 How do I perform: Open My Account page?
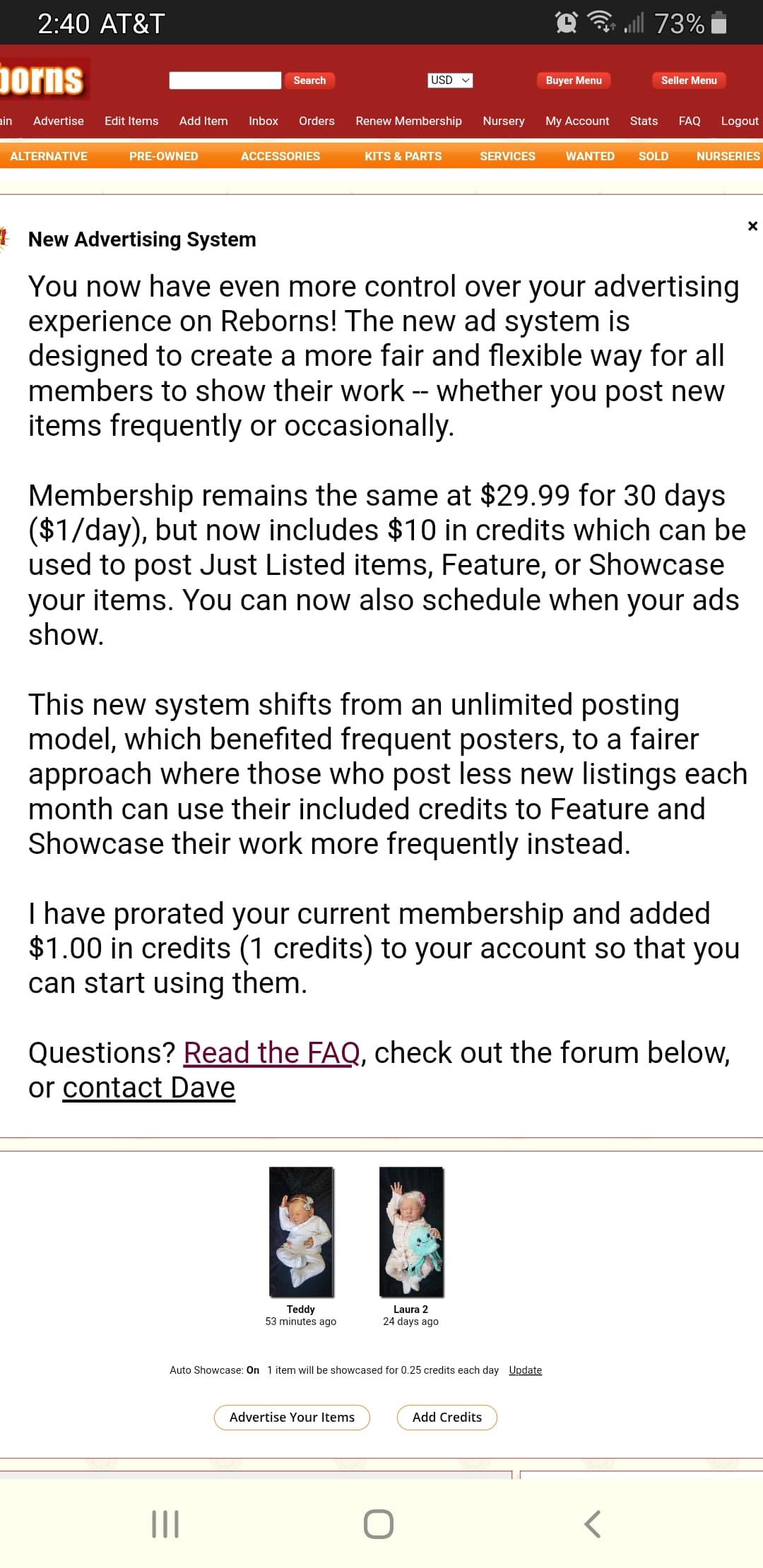pyautogui.click(x=576, y=121)
